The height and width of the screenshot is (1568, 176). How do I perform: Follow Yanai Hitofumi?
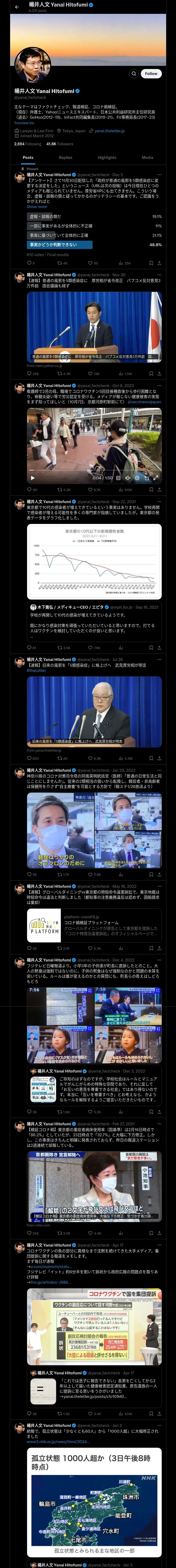[x=151, y=74]
